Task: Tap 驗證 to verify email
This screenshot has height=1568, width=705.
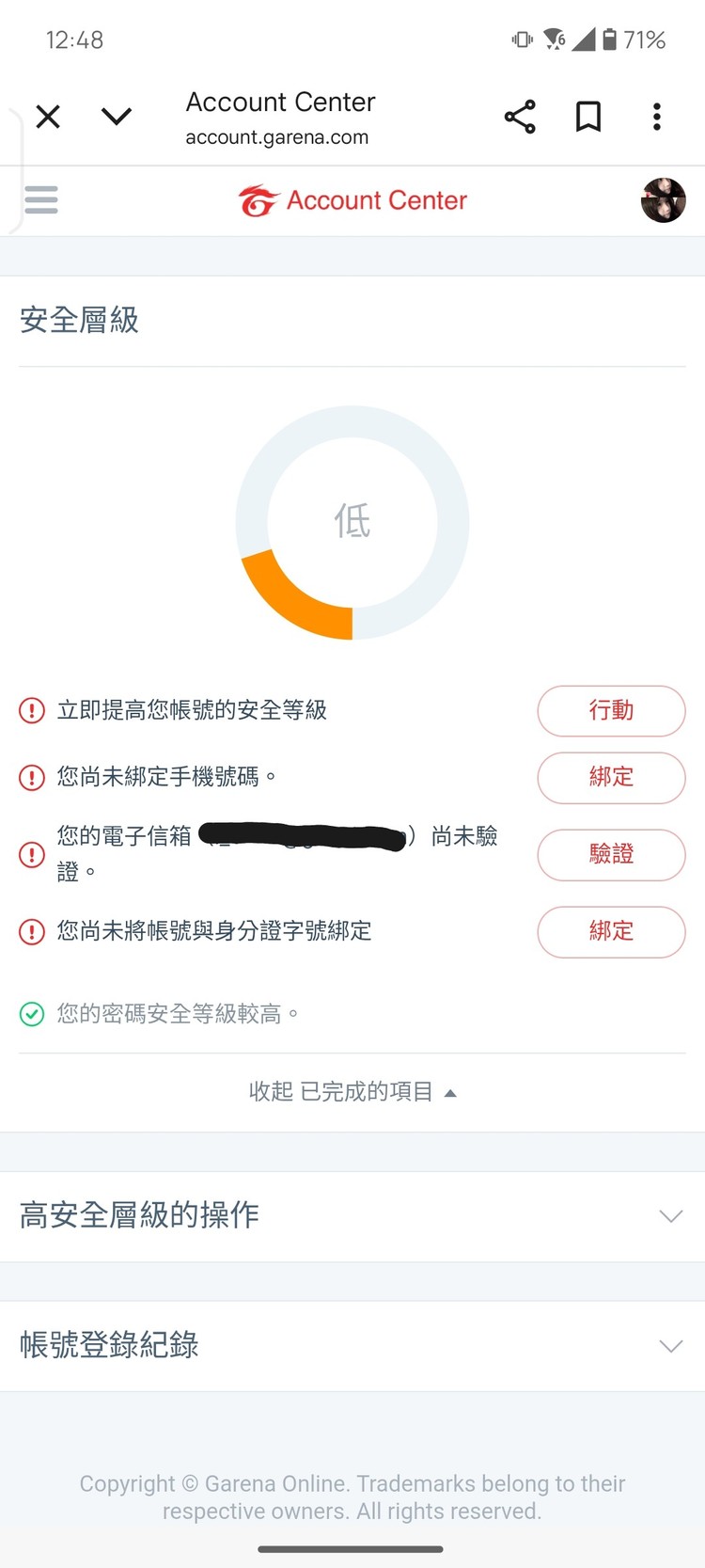Action: [611, 855]
